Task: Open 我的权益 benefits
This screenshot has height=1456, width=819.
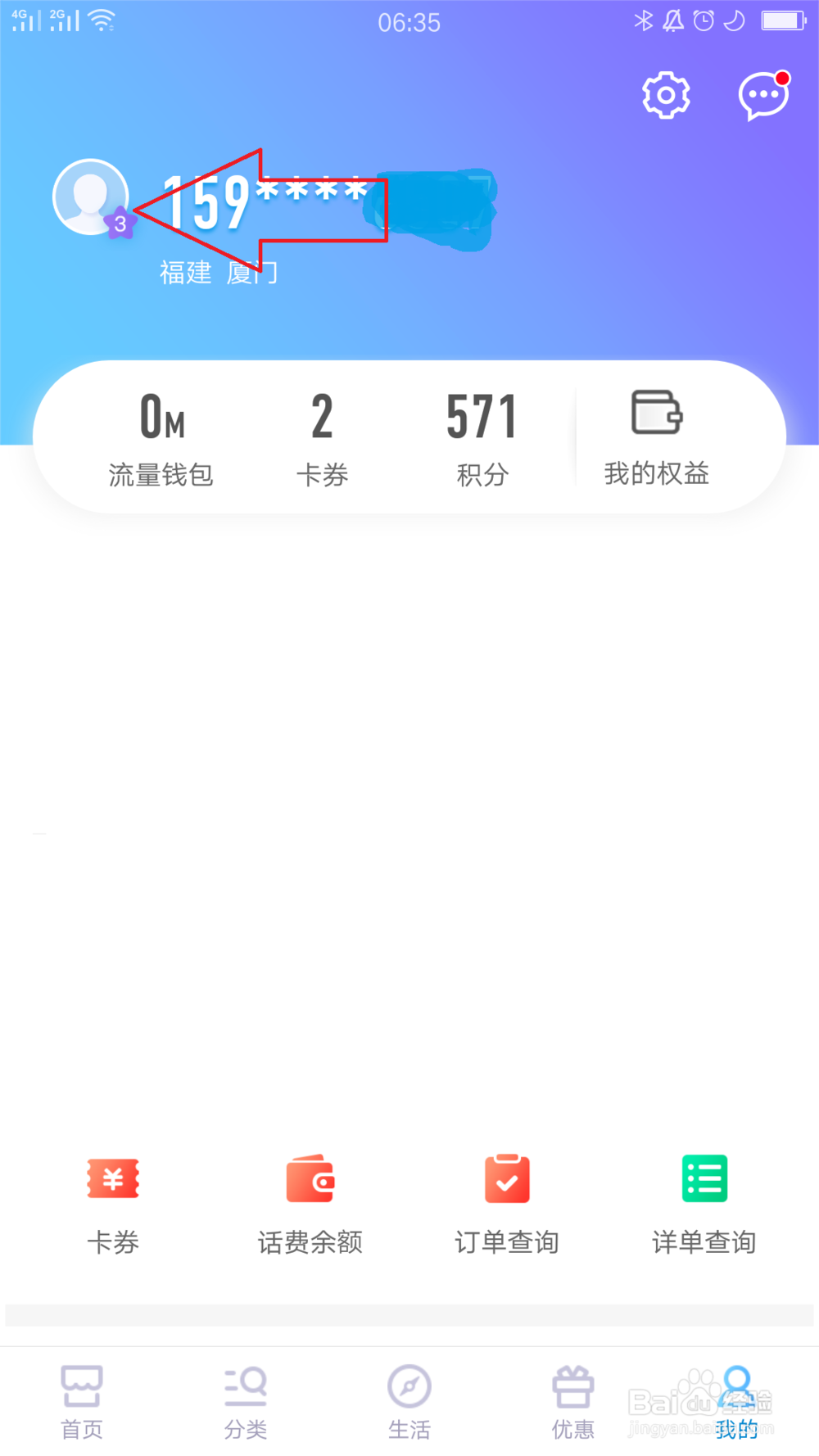Action: [x=656, y=438]
